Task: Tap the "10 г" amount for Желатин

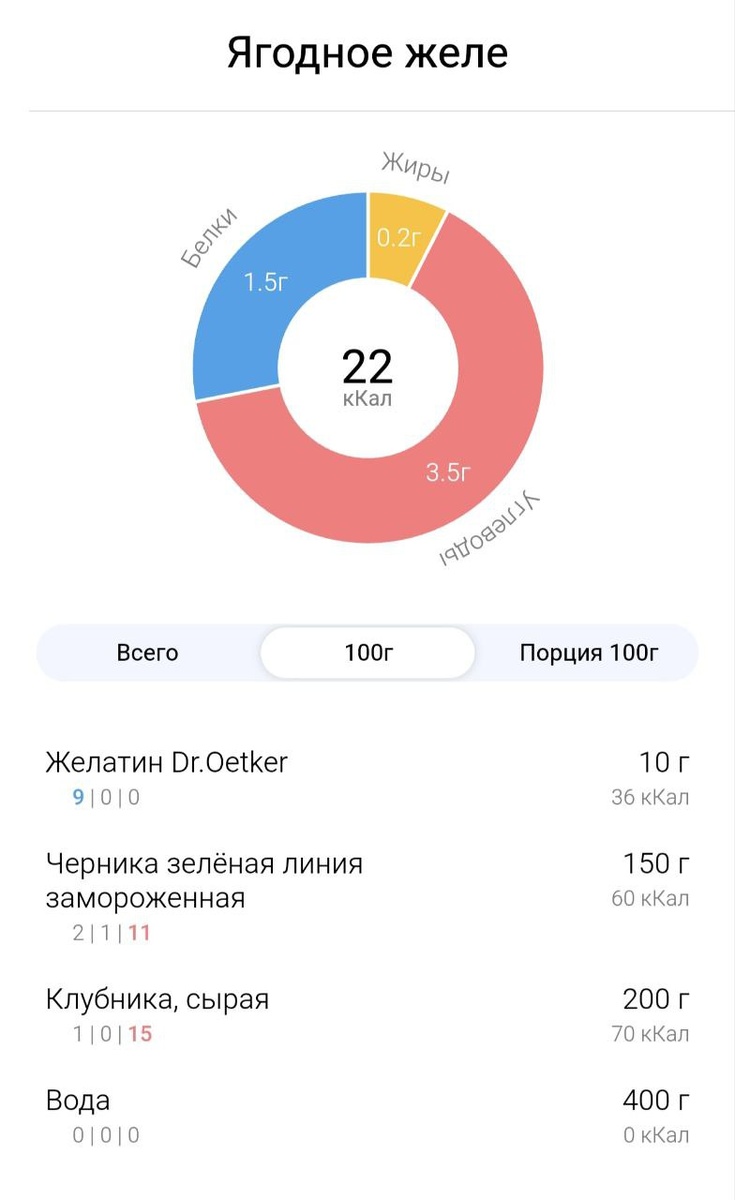Action: click(x=663, y=762)
